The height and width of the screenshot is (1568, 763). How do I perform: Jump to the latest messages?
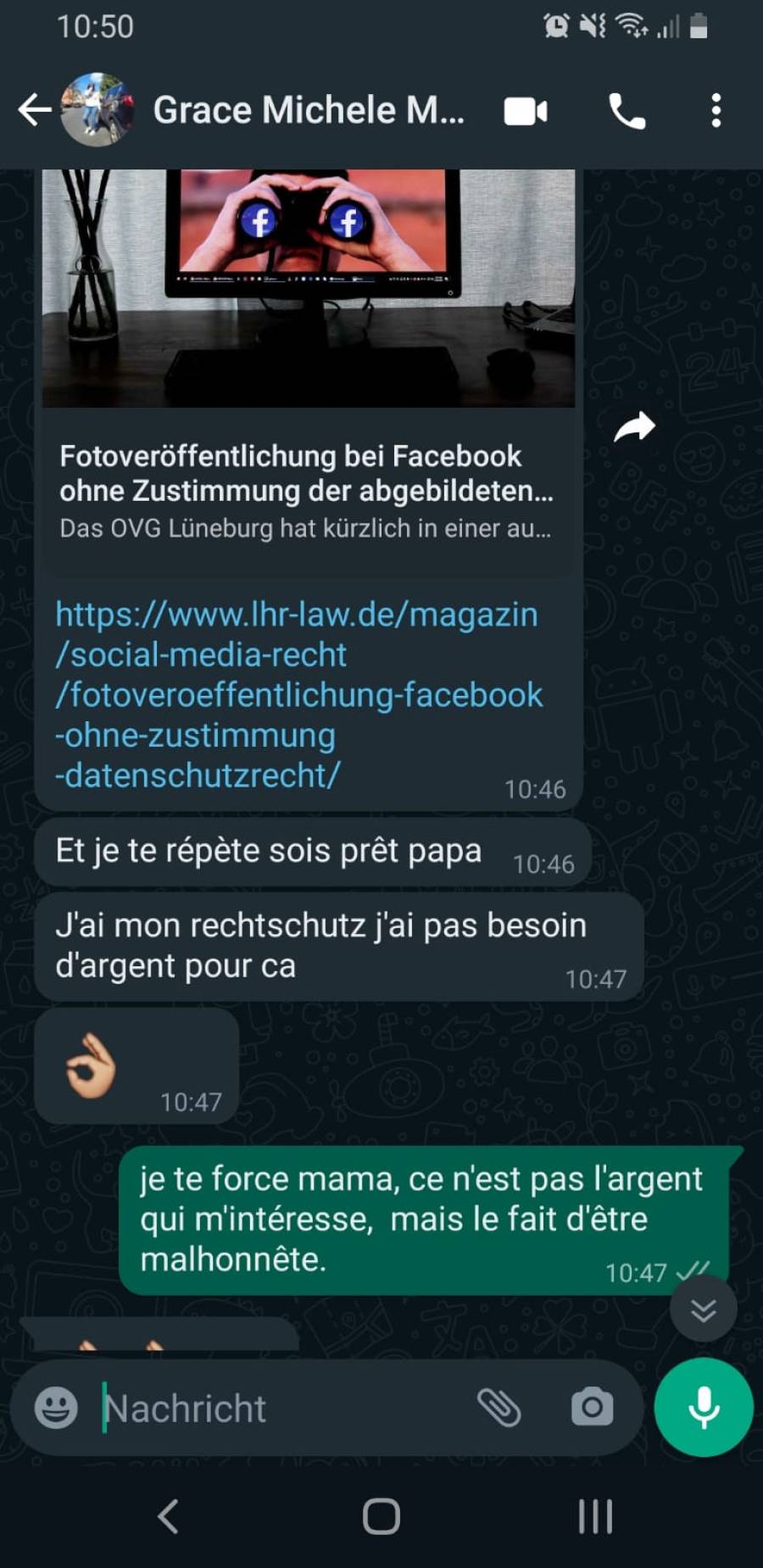703,1310
